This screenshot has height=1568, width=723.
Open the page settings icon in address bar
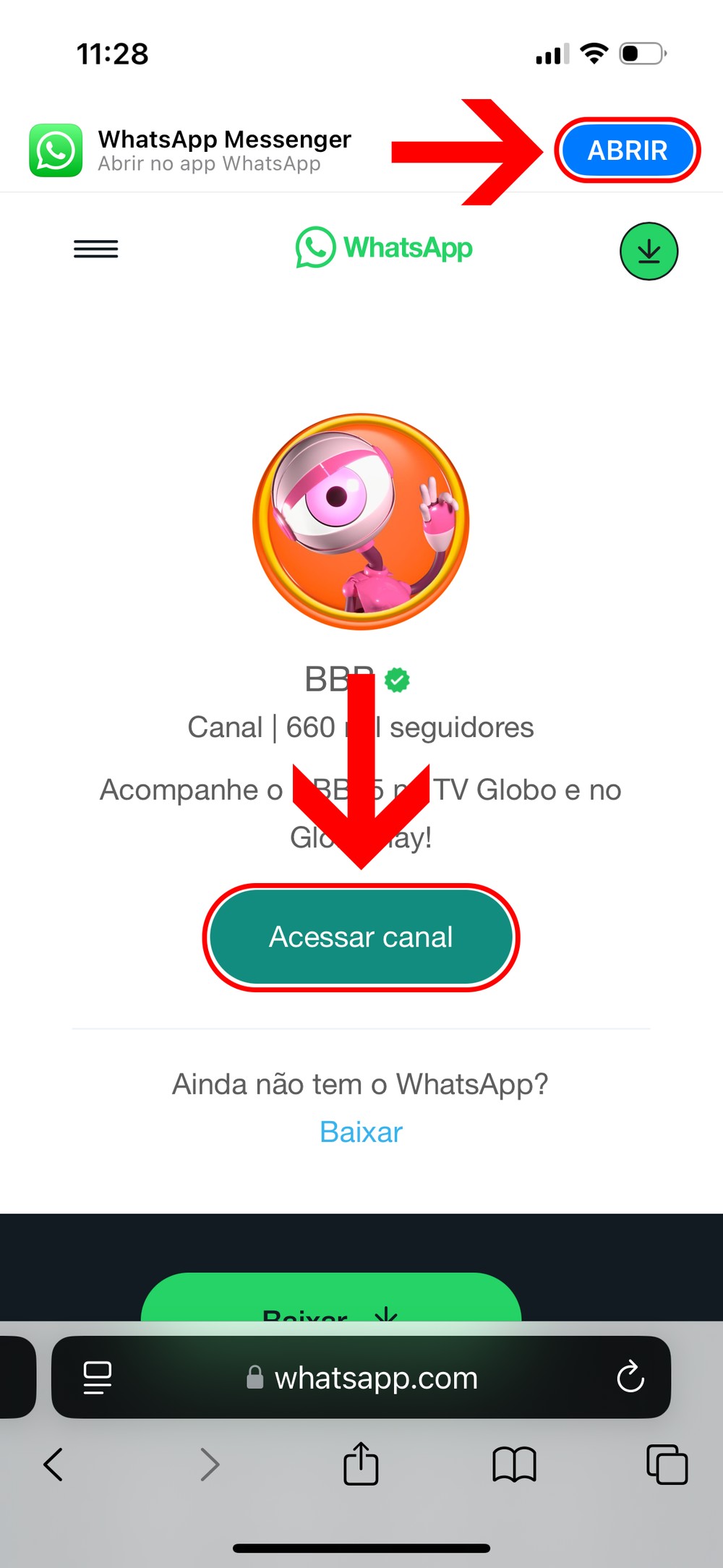click(x=98, y=1377)
